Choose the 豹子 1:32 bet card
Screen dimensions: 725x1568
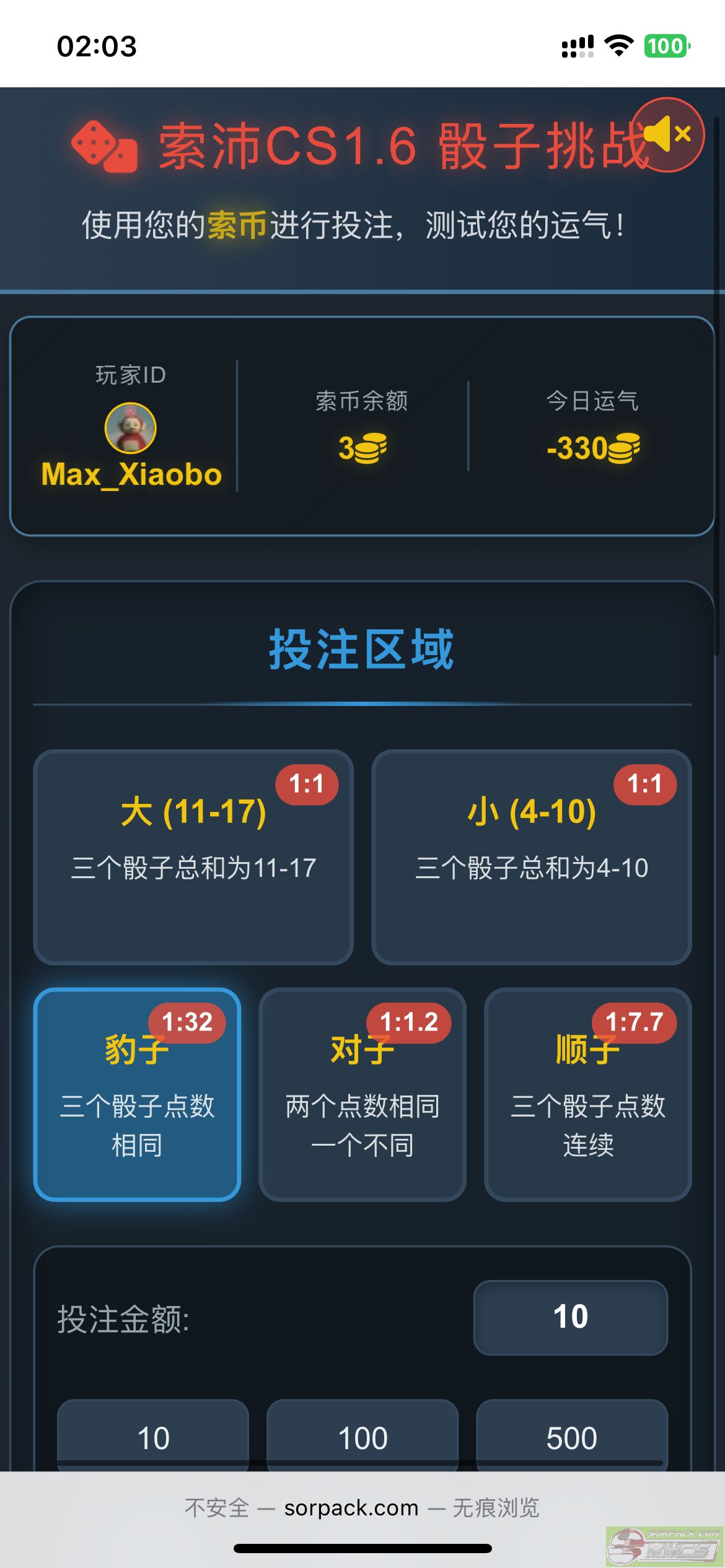click(x=137, y=1094)
